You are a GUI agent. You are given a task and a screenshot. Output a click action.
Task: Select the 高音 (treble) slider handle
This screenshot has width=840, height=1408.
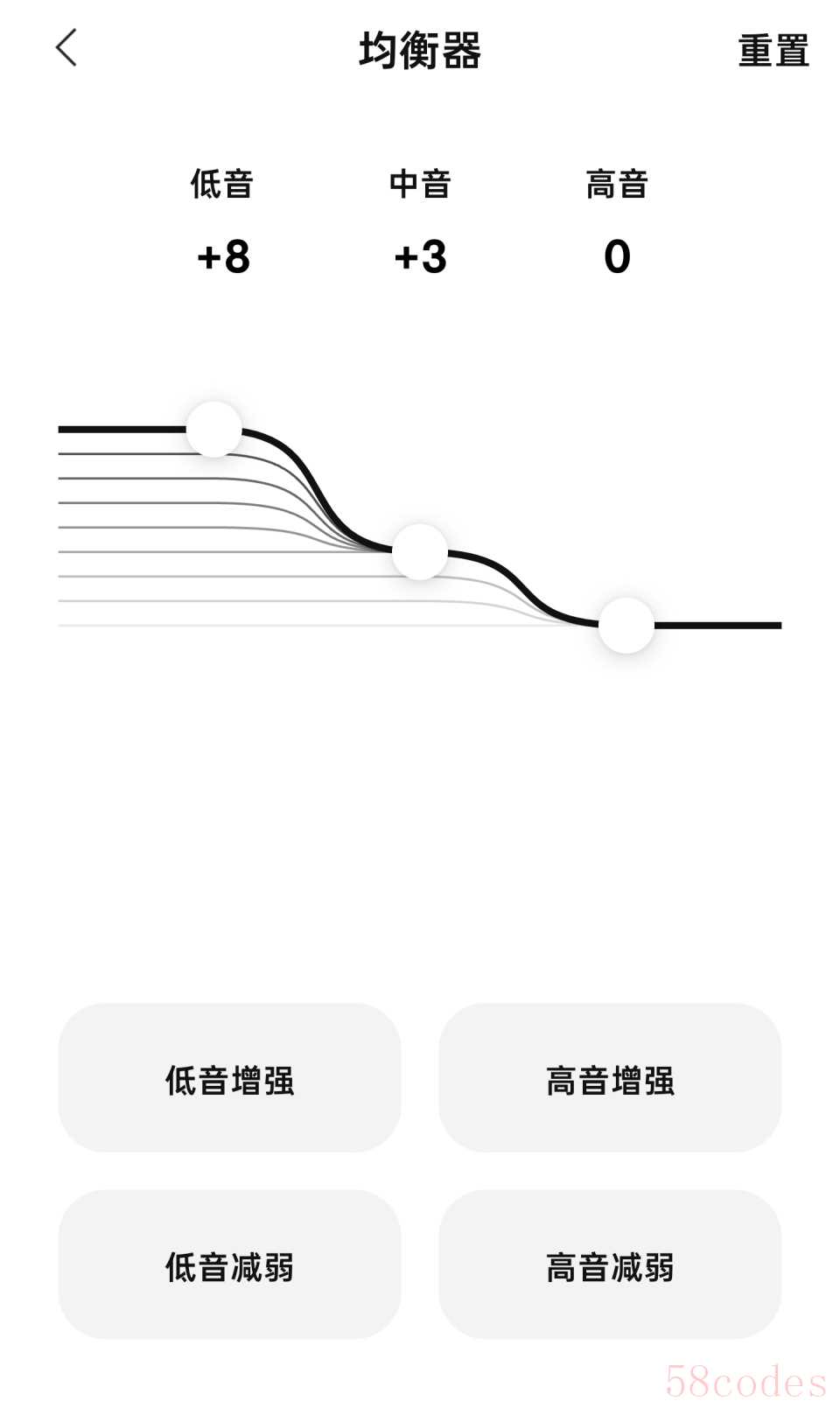(x=626, y=625)
